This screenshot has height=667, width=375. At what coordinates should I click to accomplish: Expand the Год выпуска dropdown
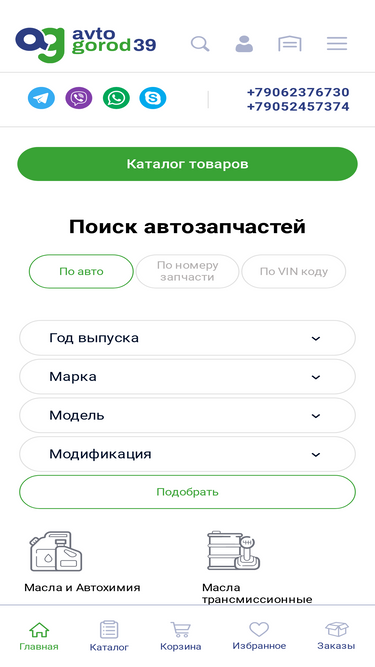click(x=187, y=338)
